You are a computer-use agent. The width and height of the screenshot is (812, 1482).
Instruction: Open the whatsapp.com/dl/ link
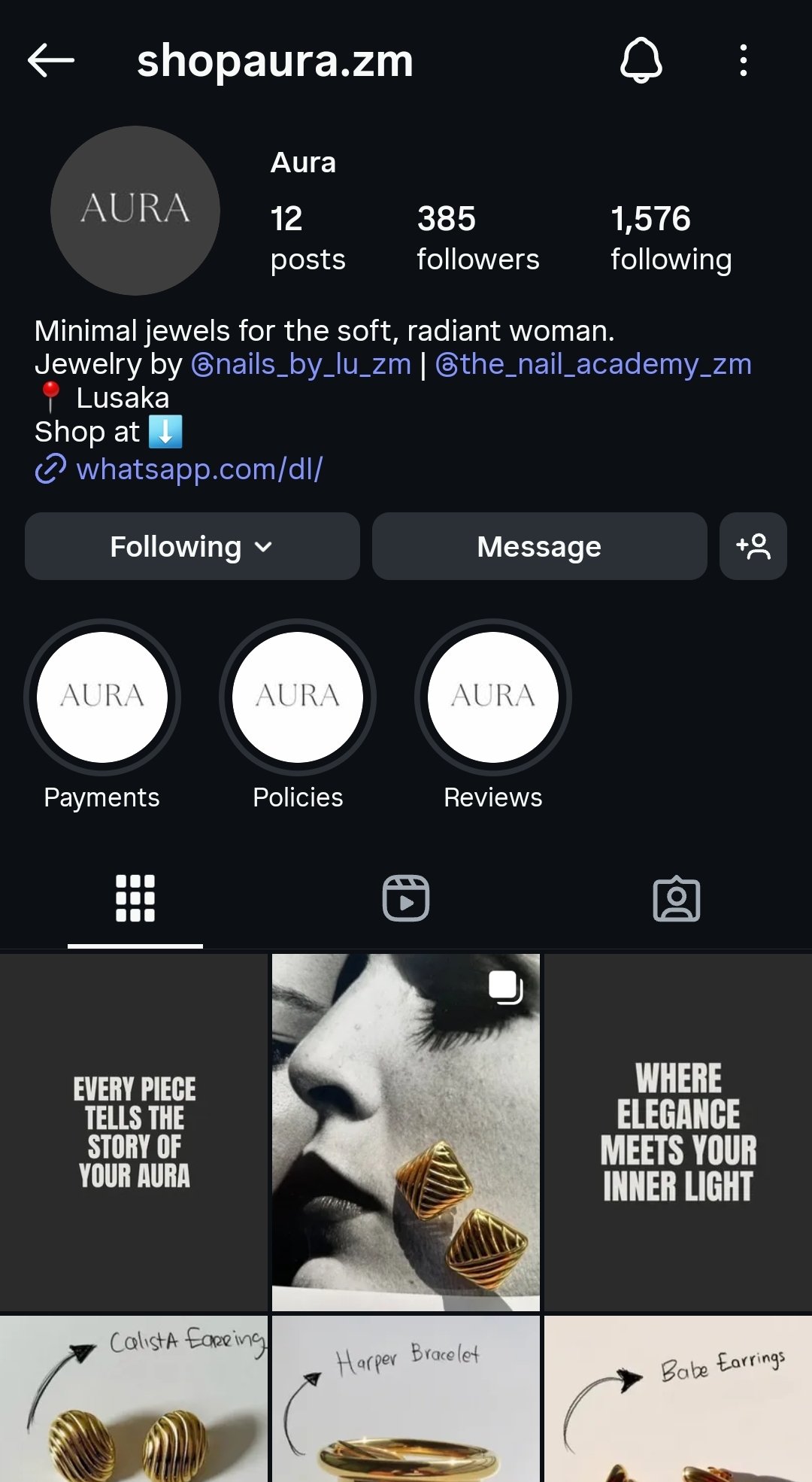coord(199,469)
